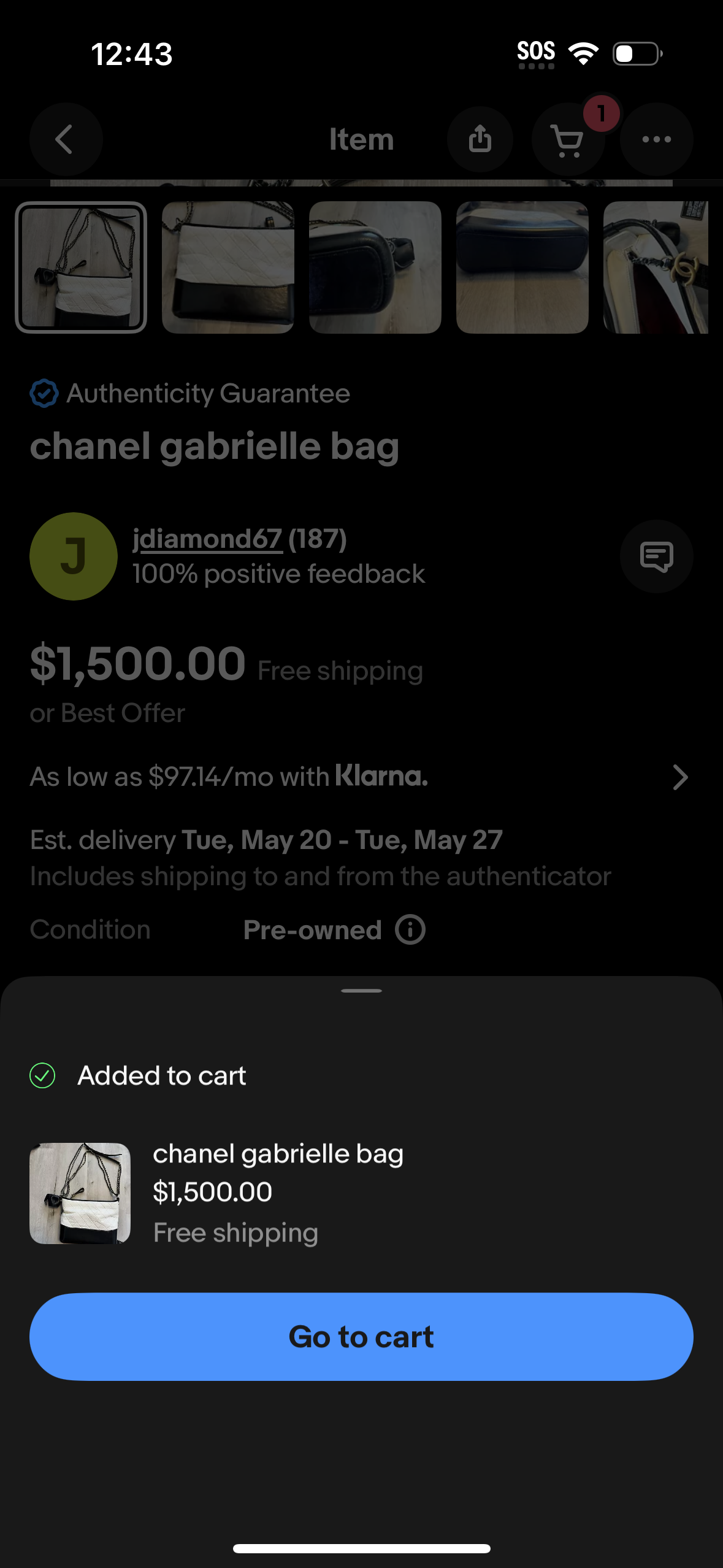Tap the Authenticity Guarantee badge icon

coord(43,393)
